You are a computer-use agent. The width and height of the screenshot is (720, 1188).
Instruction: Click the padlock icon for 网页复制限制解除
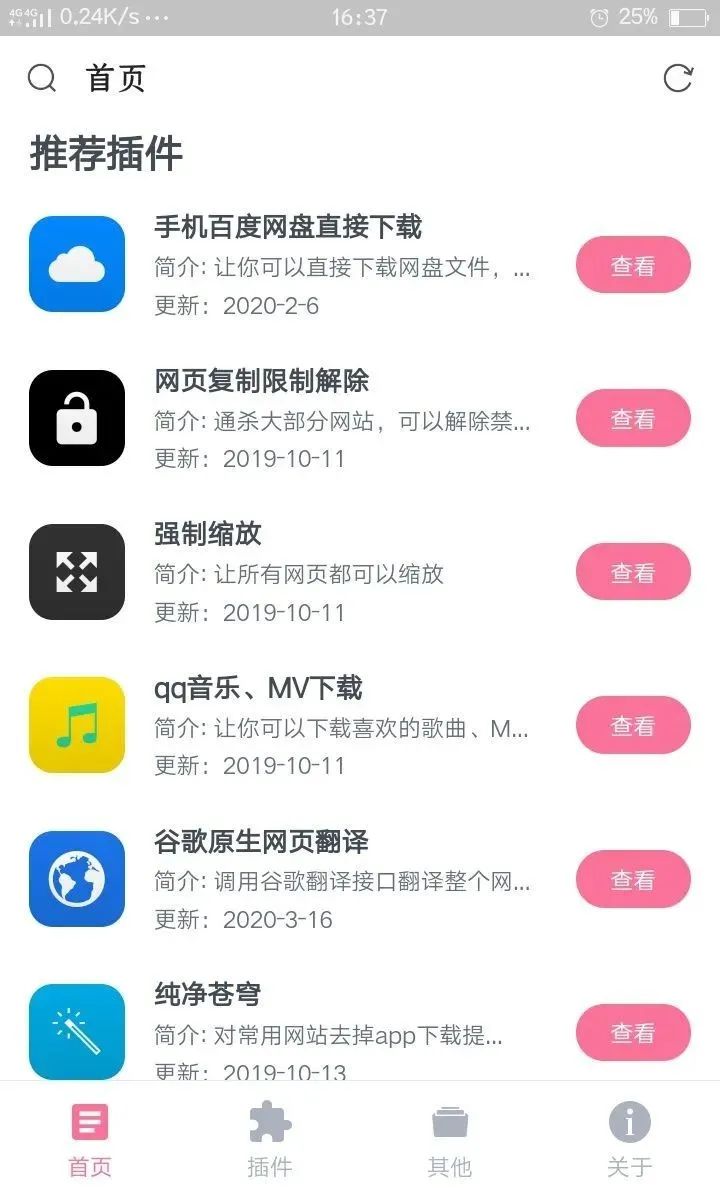pos(76,418)
